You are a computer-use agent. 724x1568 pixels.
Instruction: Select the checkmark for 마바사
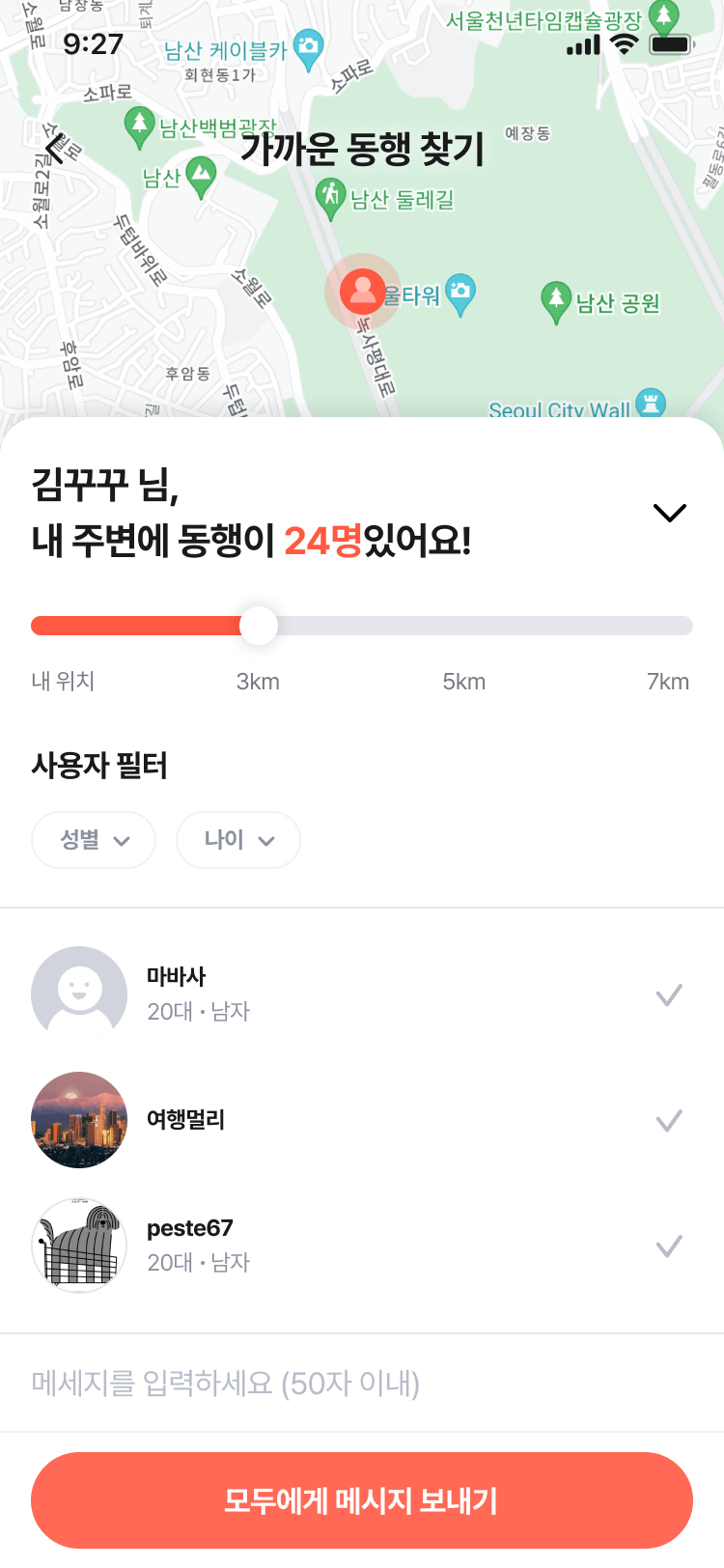pos(669,994)
